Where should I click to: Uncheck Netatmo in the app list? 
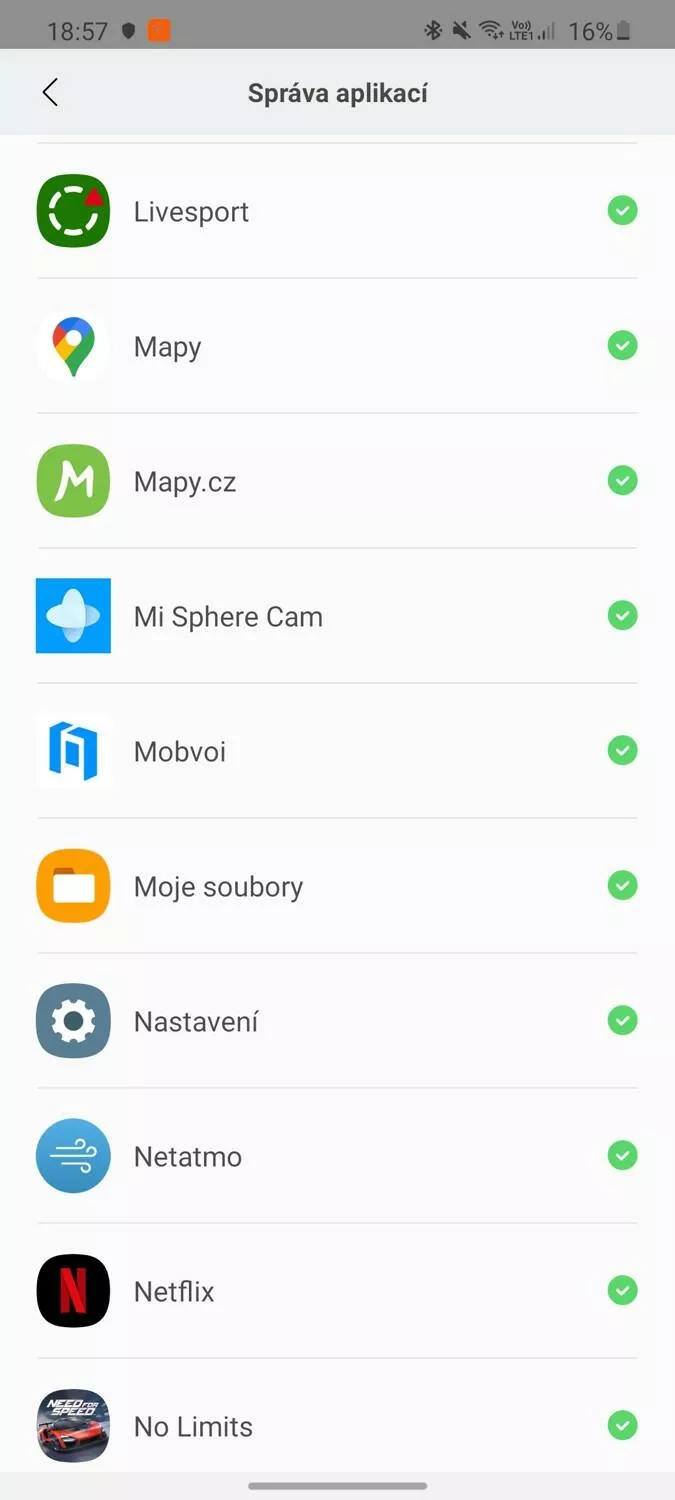click(x=622, y=1156)
